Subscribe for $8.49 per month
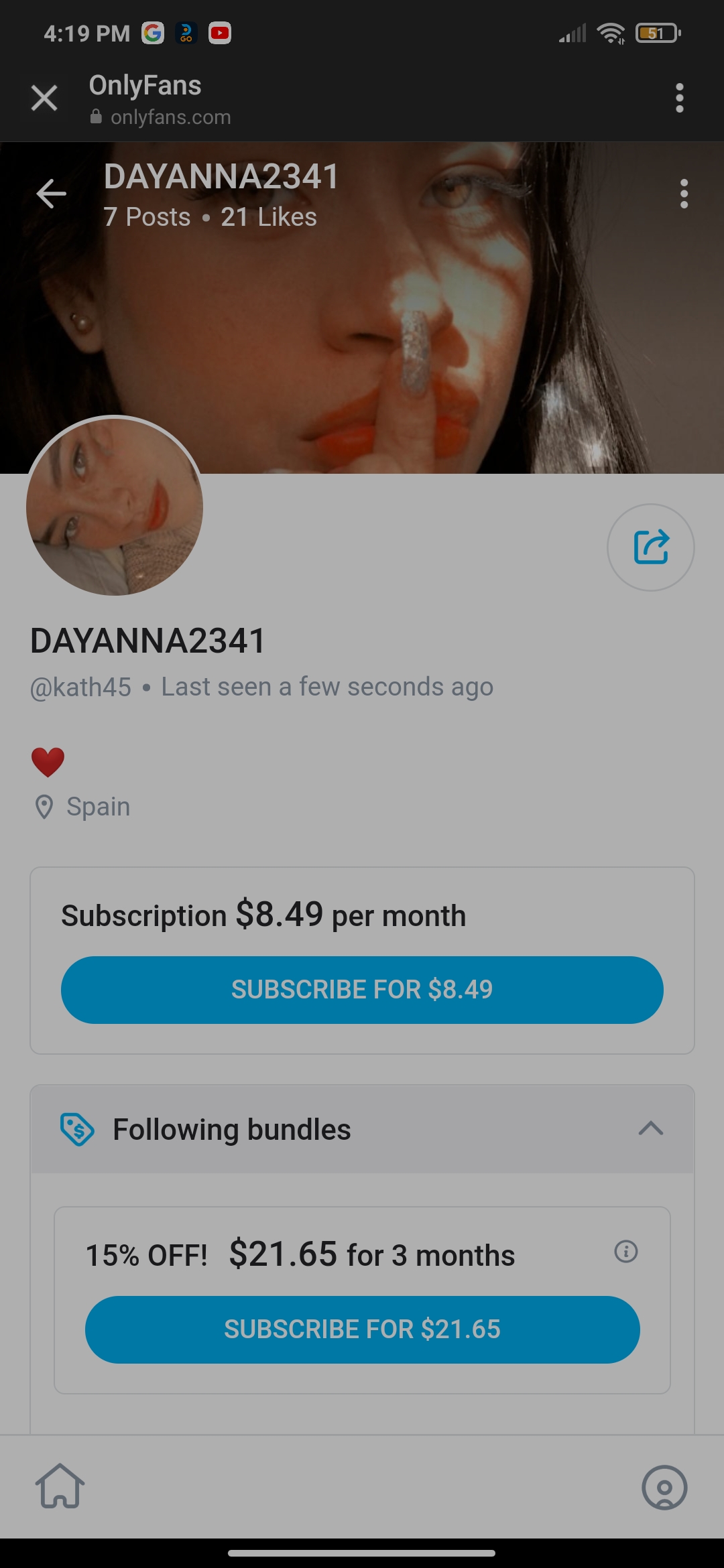Viewport: 724px width, 1568px height. tap(362, 990)
